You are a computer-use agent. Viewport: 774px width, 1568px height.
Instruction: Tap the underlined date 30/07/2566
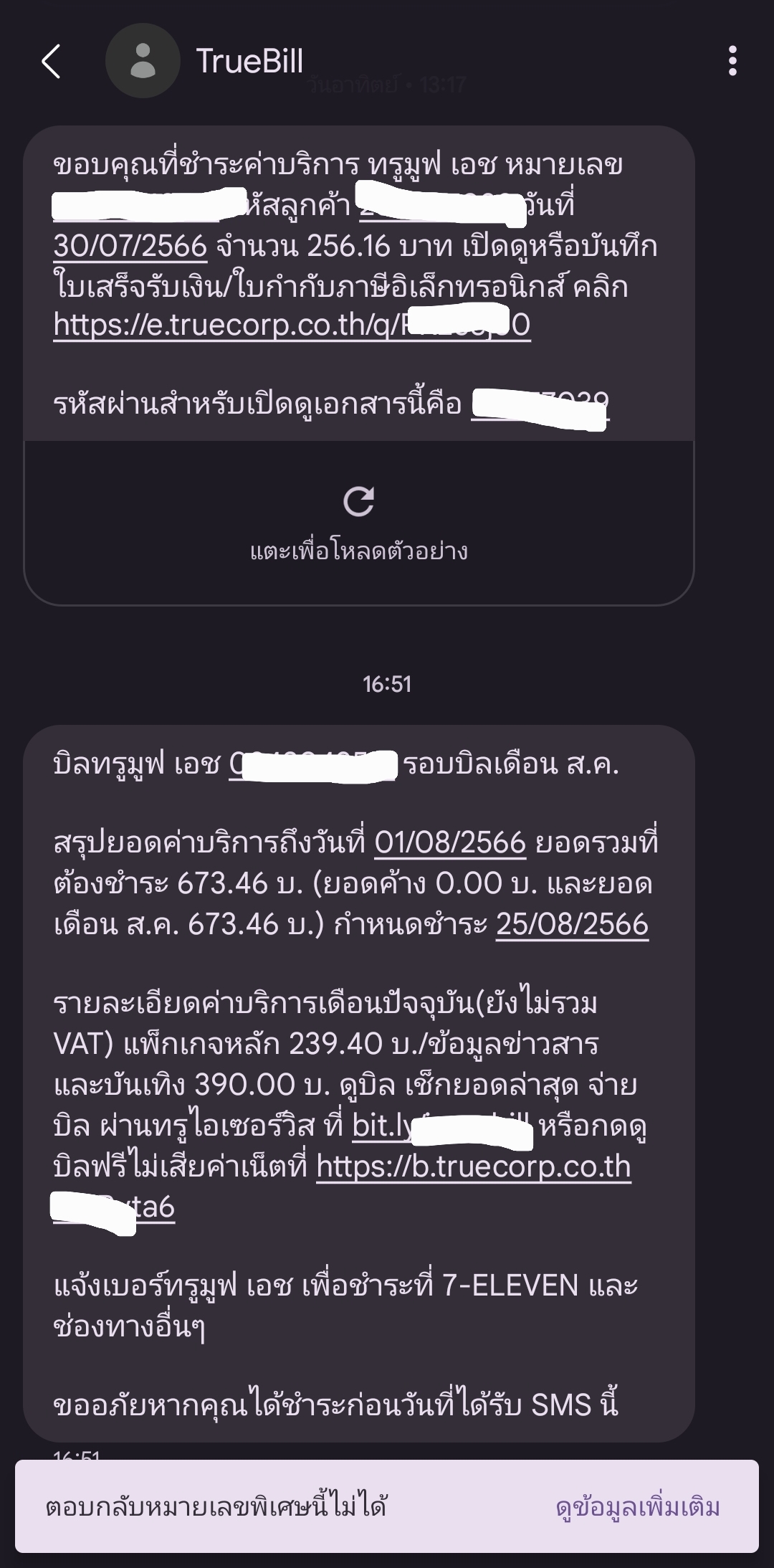pyautogui.click(x=130, y=246)
